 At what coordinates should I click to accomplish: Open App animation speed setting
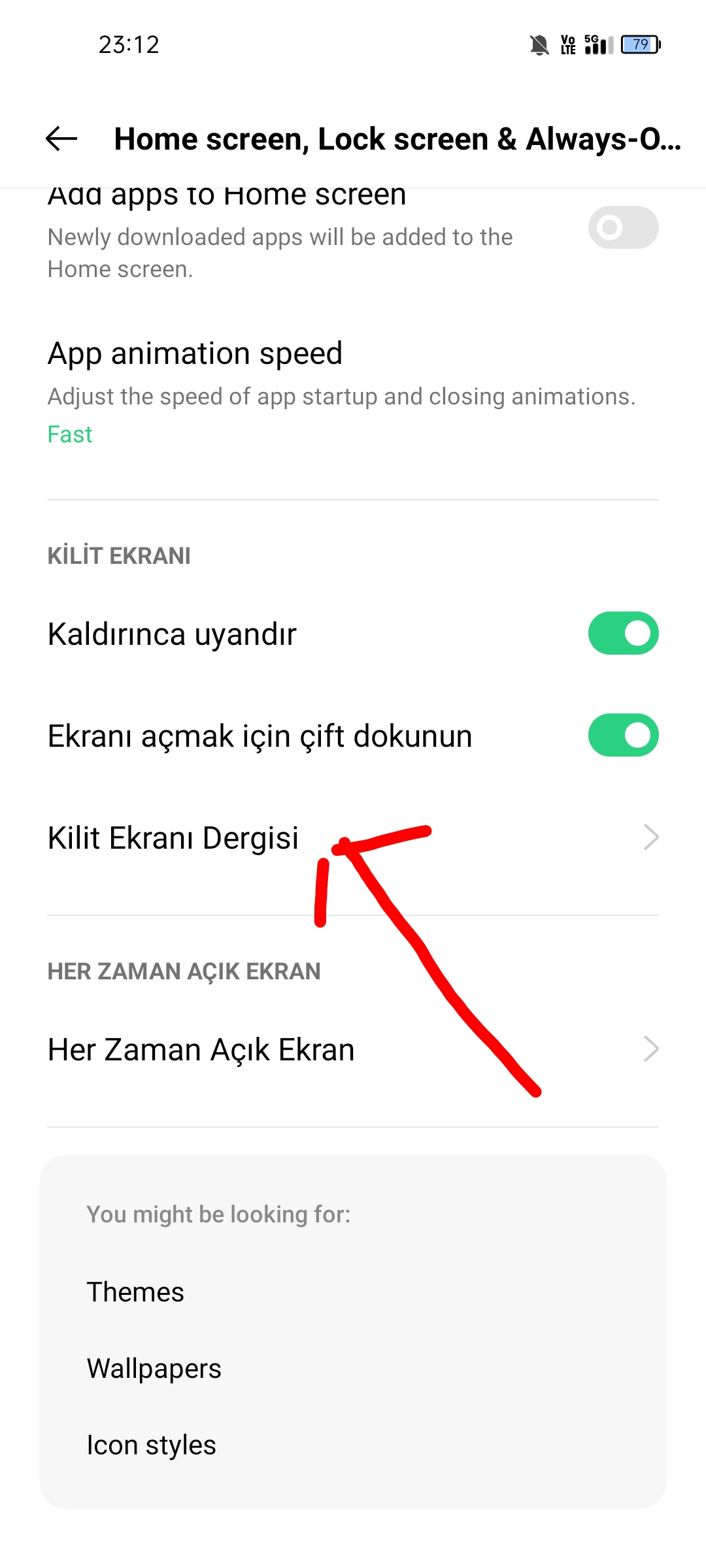tap(353, 392)
